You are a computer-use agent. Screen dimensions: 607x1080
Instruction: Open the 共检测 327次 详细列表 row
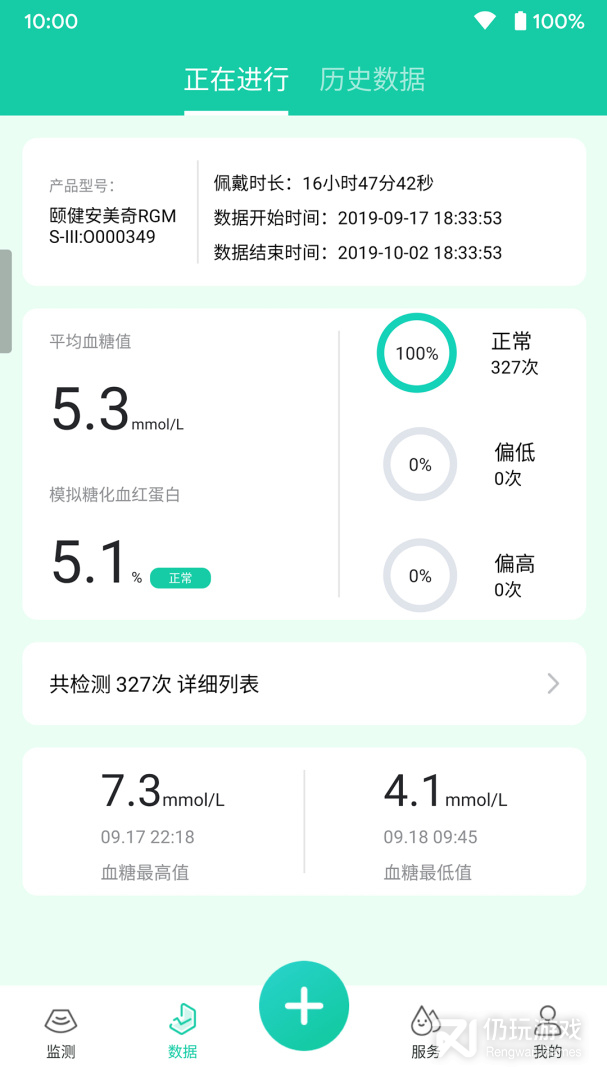303,684
